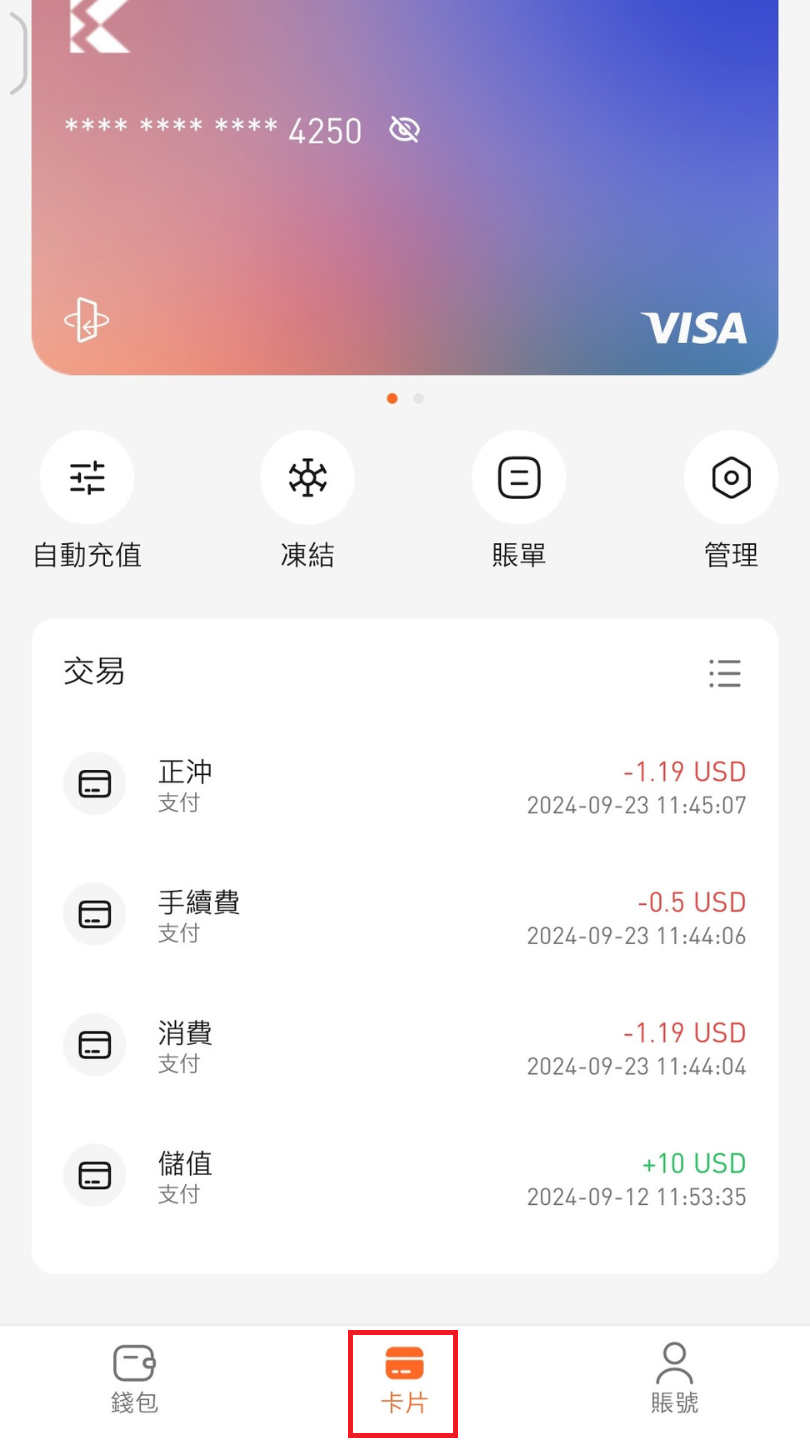Select the 卡片 tab

pyautogui.click(x=404, y=1381)
